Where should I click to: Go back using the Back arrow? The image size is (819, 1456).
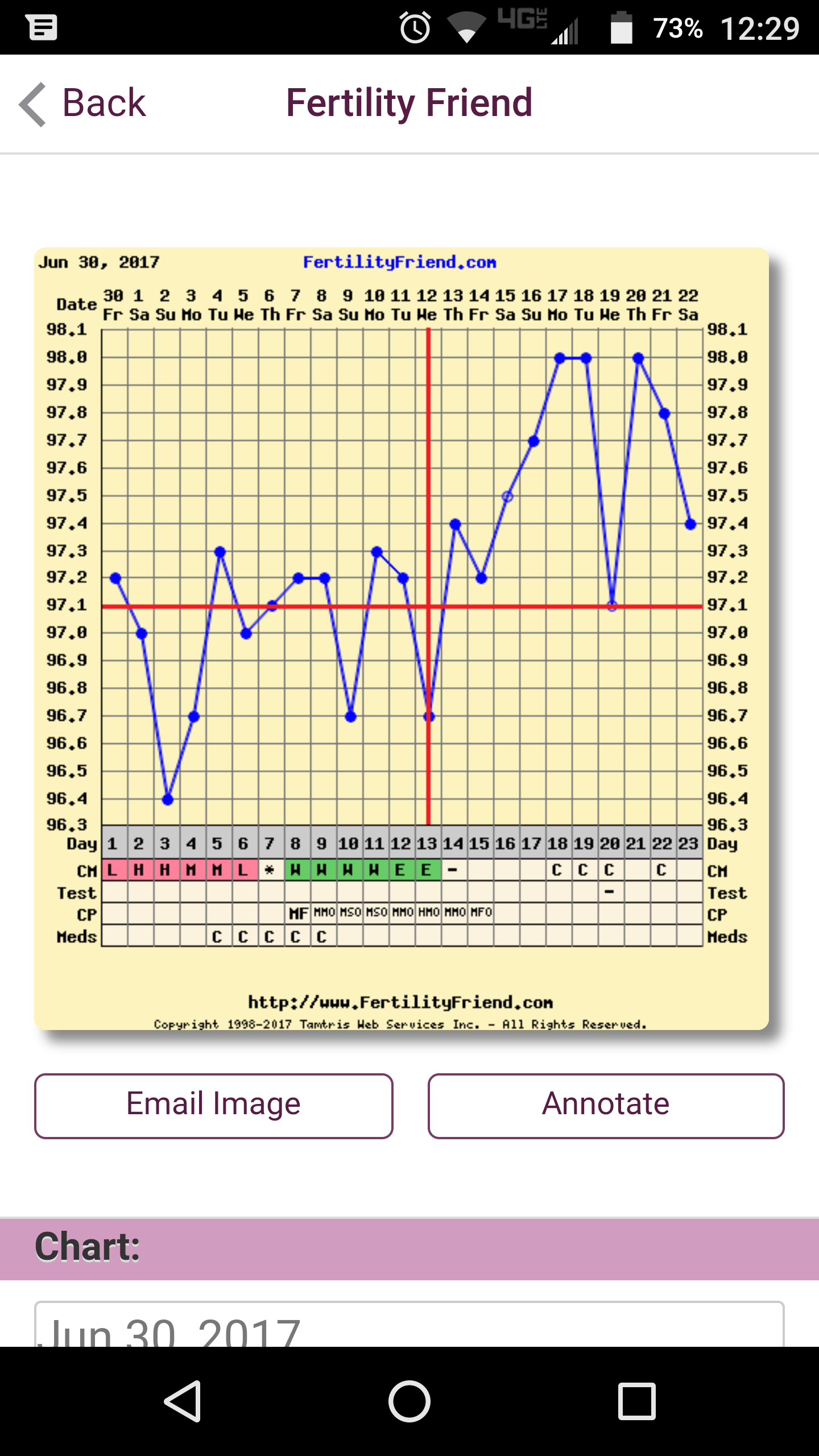point(82,104)
